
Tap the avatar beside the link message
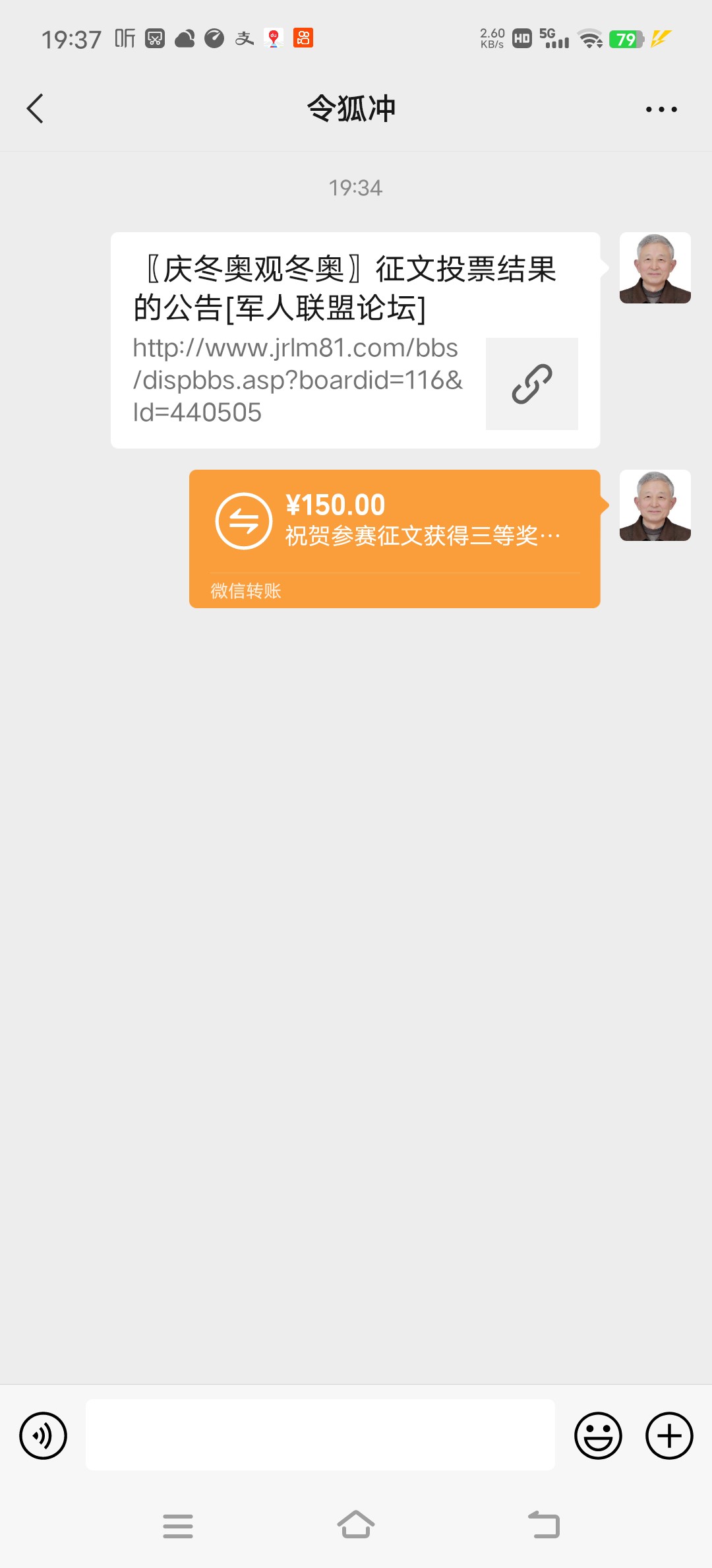pos(655,268)
